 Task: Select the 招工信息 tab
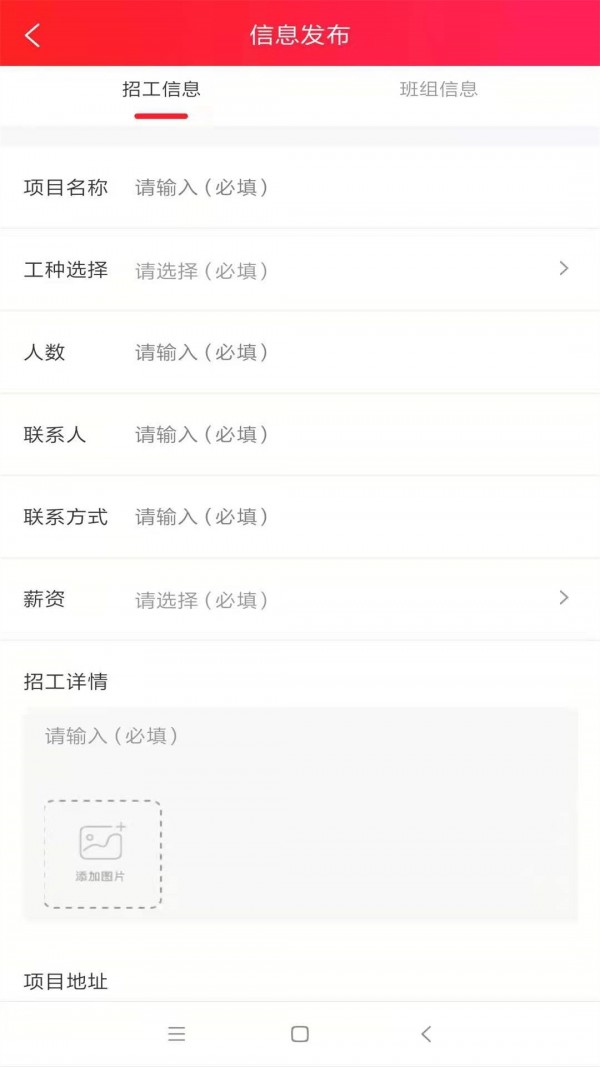pos(161,89)
